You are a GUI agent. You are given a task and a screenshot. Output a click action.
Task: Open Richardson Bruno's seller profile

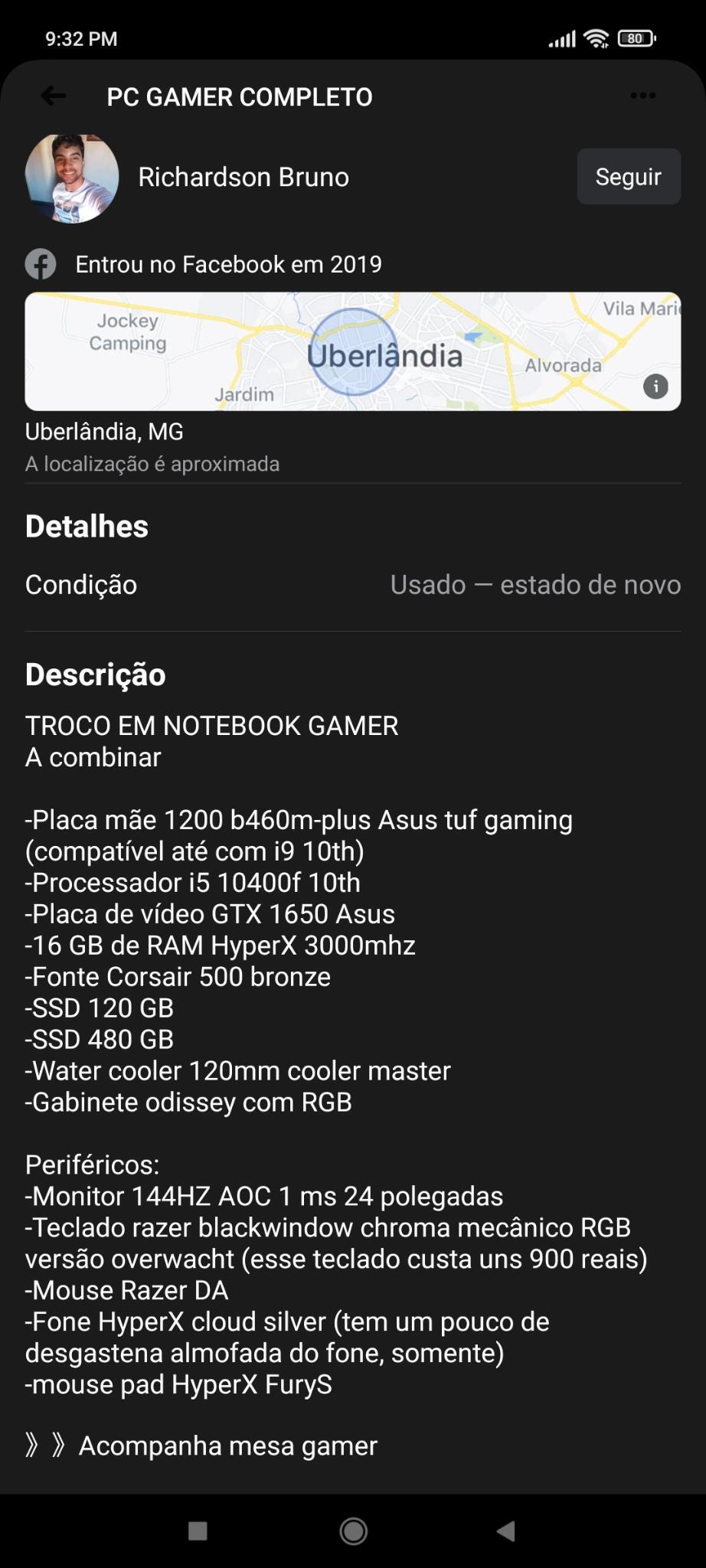pyautogui.click(x=244, y=177)
